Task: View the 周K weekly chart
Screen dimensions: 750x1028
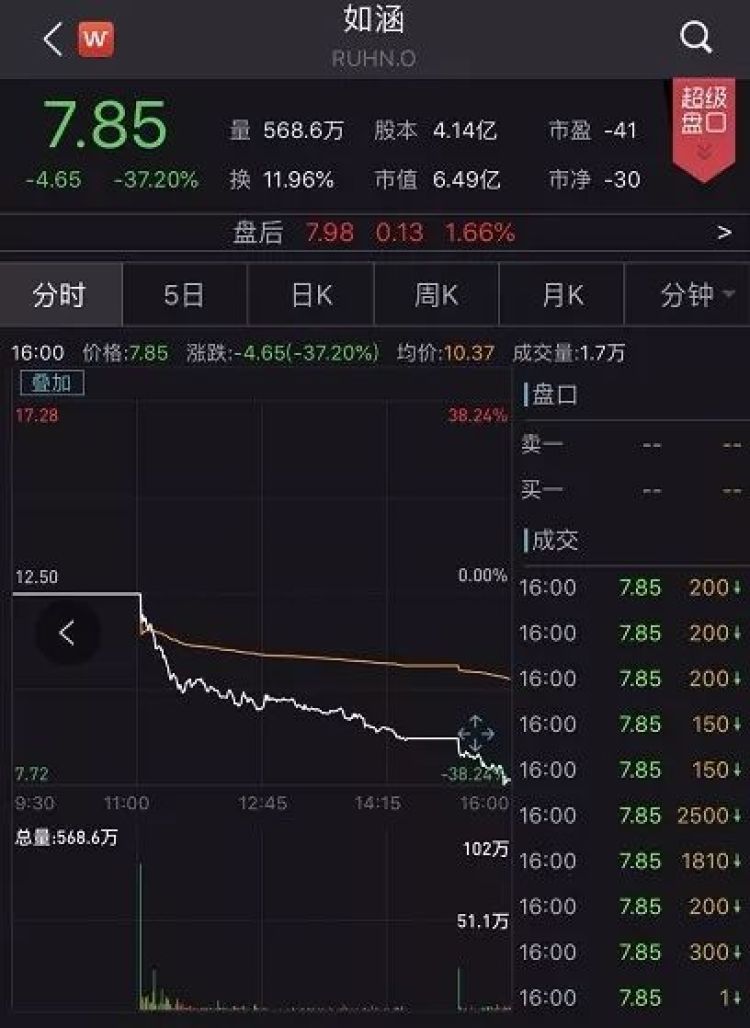Action: pyautogui.click(x=436, y=295)
